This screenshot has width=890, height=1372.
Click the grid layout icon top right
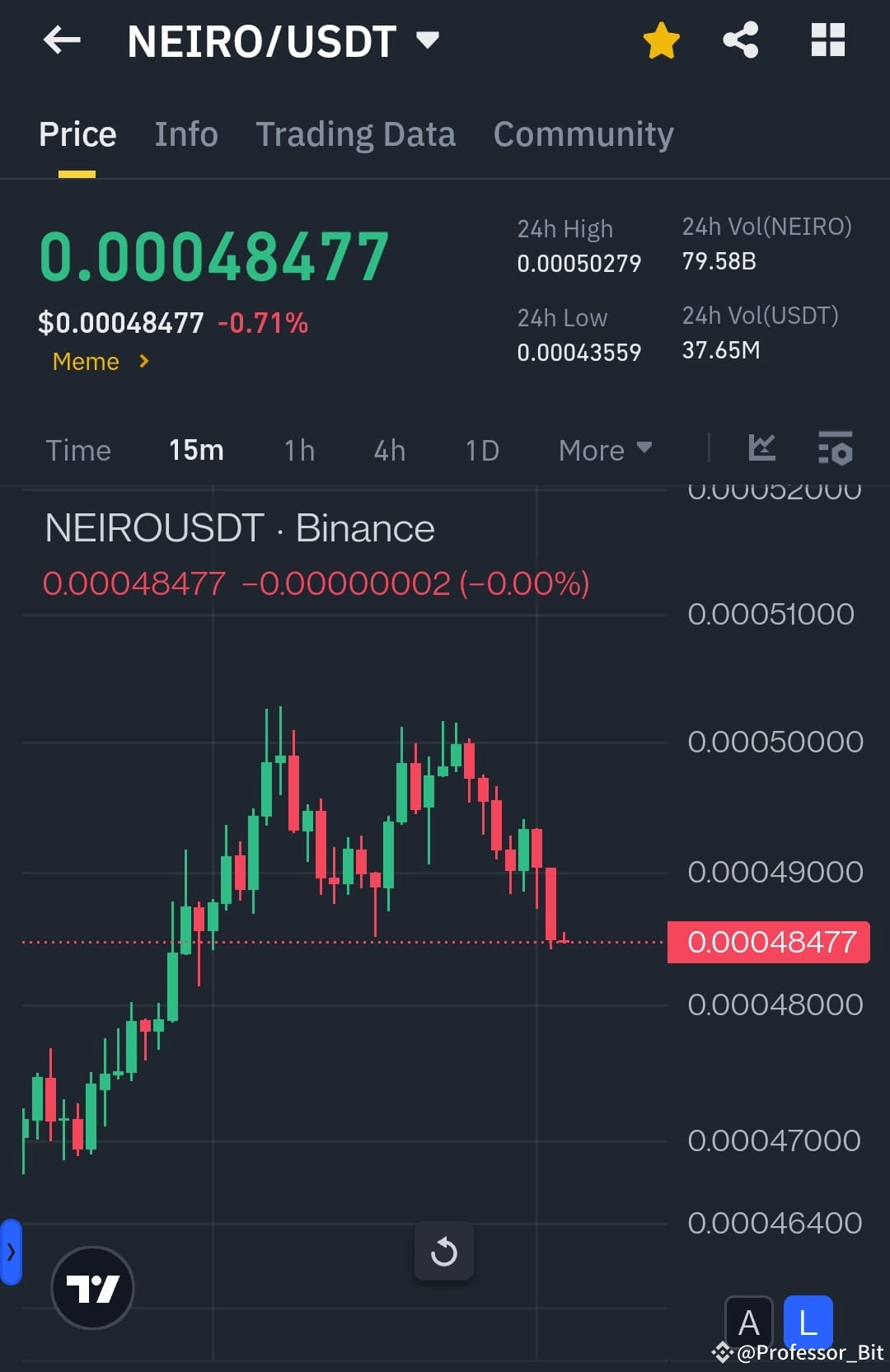[x=827, y=39]
